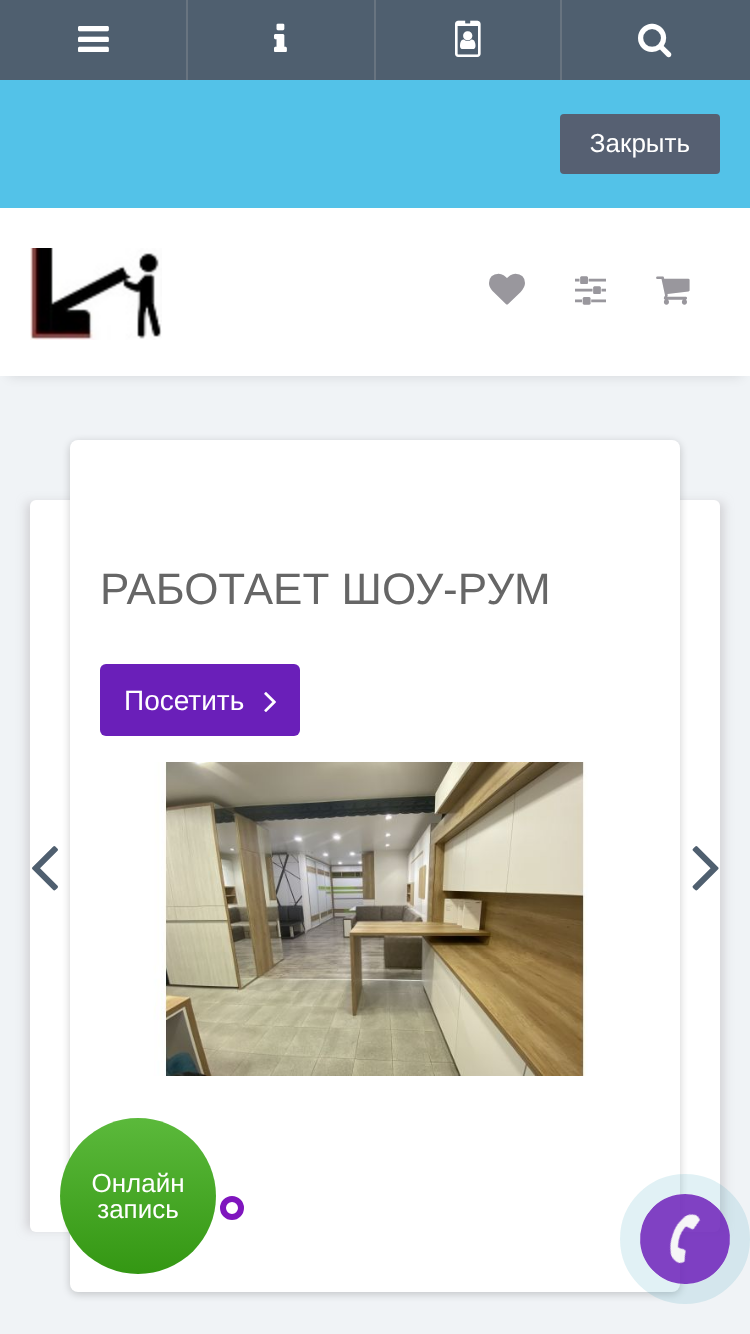Go to next slide arrow
The height and width of the screenshot is (1334, 750).
point(705,868)
